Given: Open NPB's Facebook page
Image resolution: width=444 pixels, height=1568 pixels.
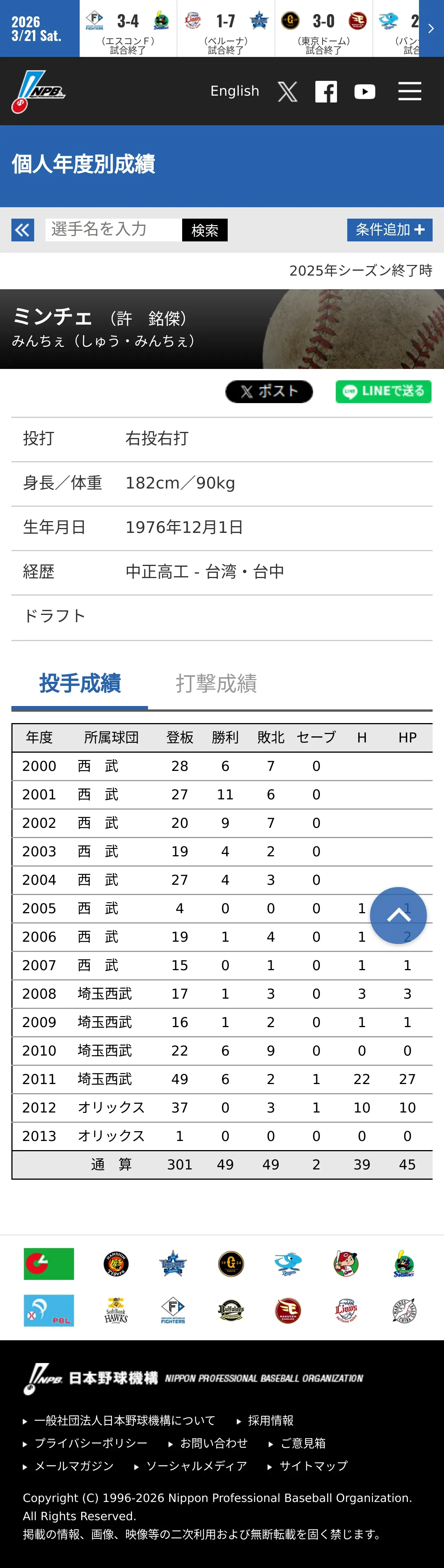Looking at the screenshot, I should [x=326, y=92].
